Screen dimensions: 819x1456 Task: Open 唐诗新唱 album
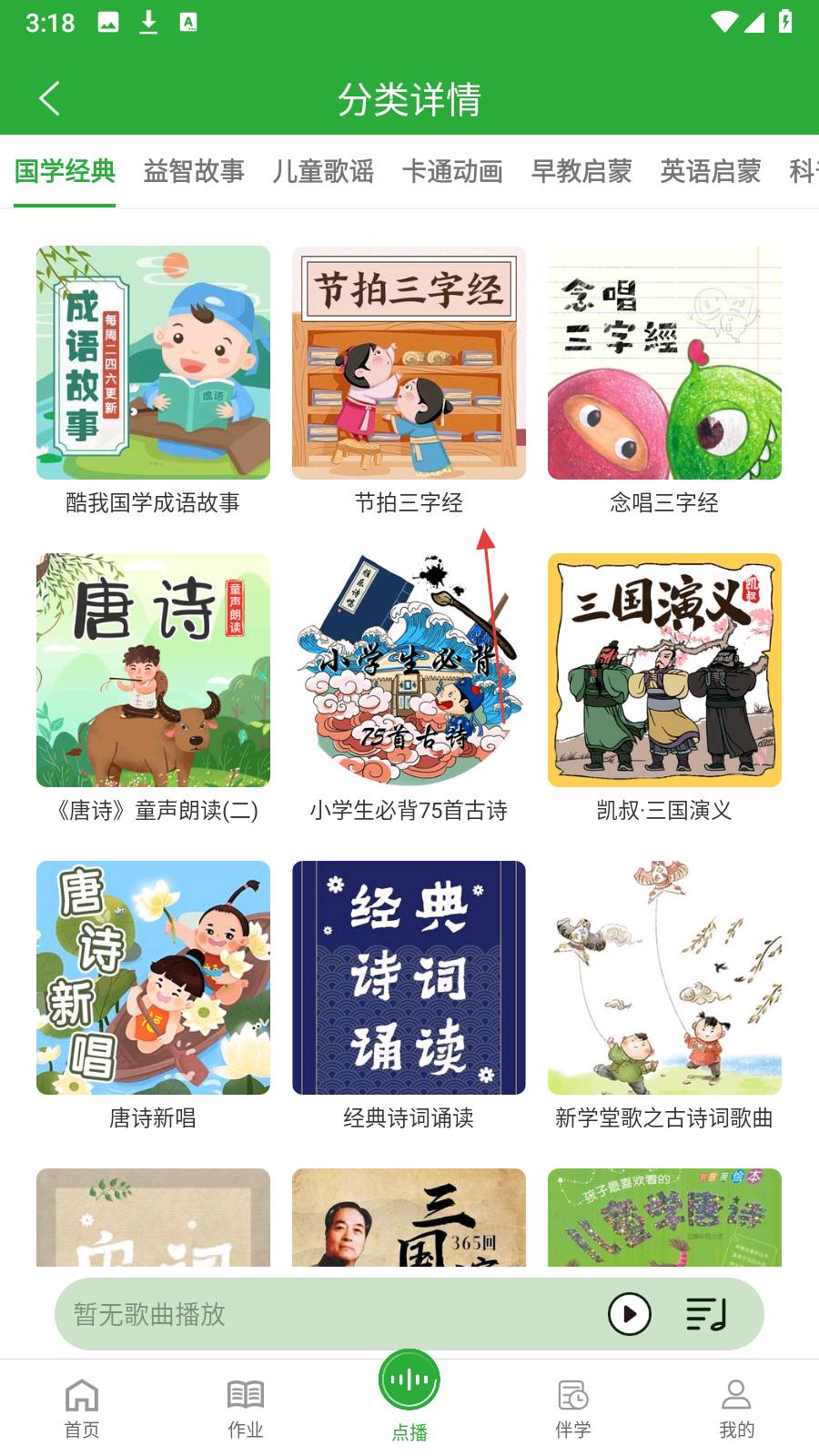click(153, 978)
